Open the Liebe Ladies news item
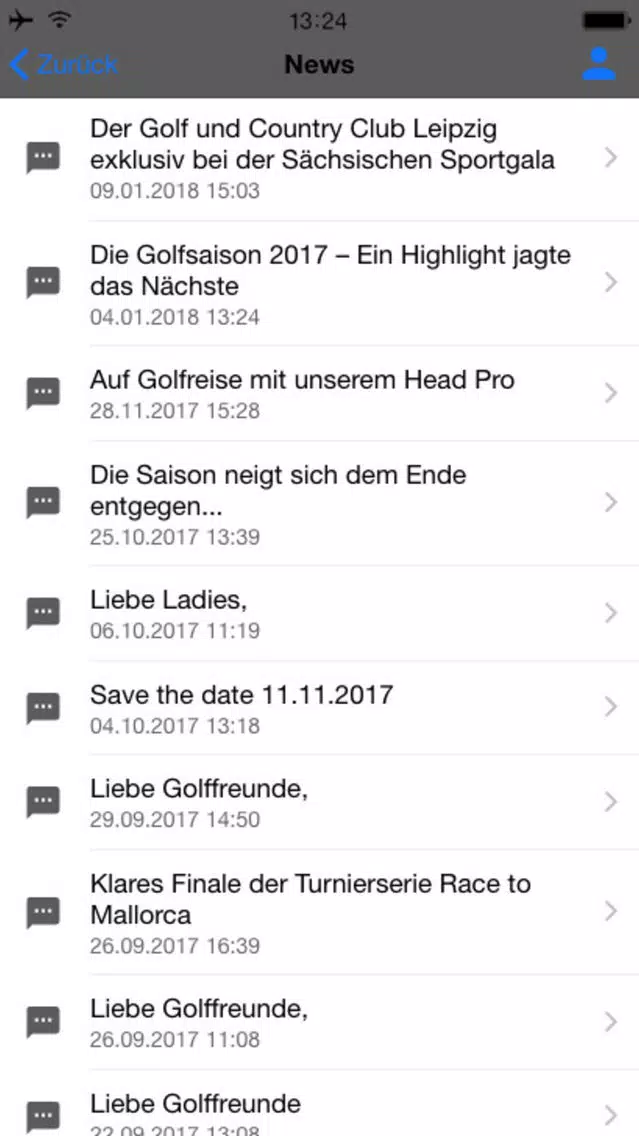This screenshot has height=1136, width=639. (x=320, y=614)
